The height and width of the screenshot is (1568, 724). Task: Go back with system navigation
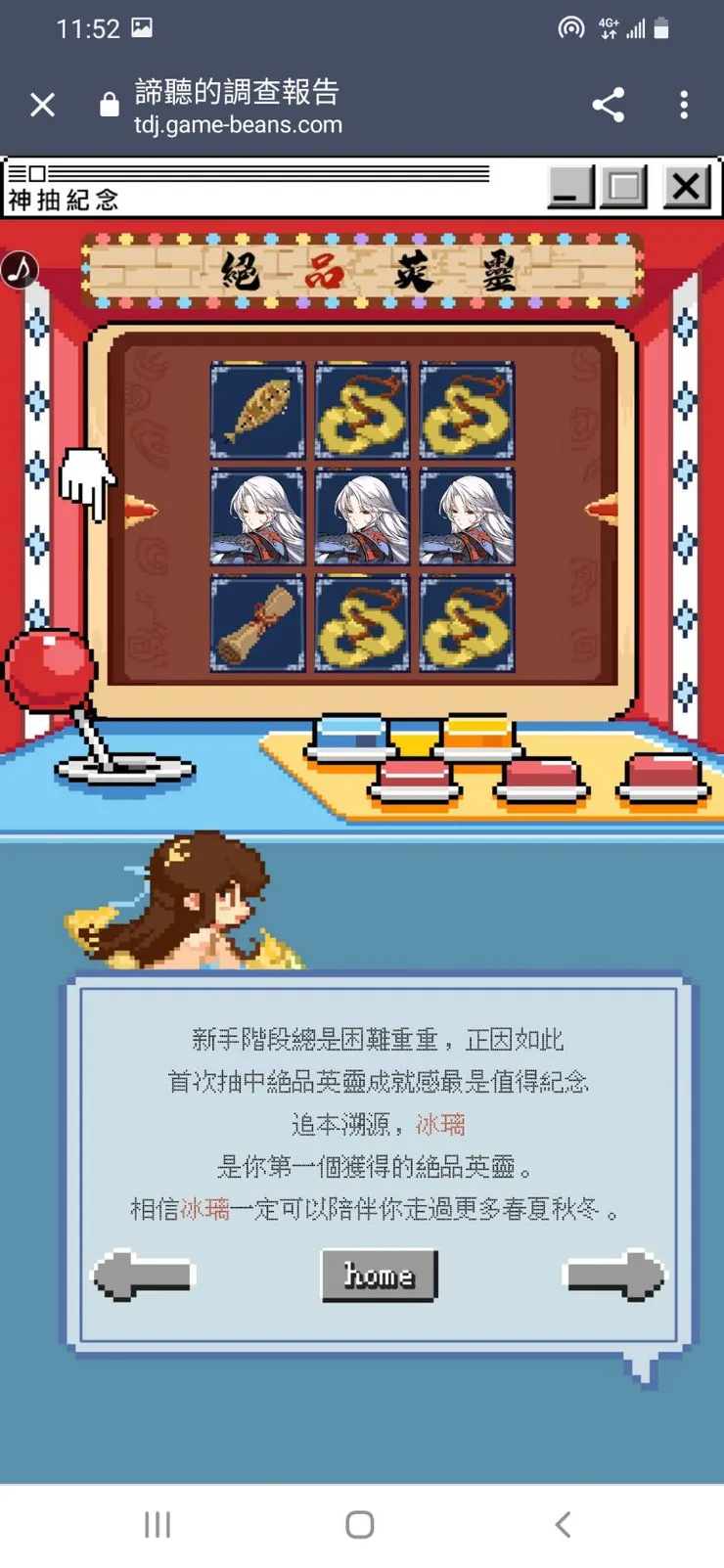pos(563,1524)
